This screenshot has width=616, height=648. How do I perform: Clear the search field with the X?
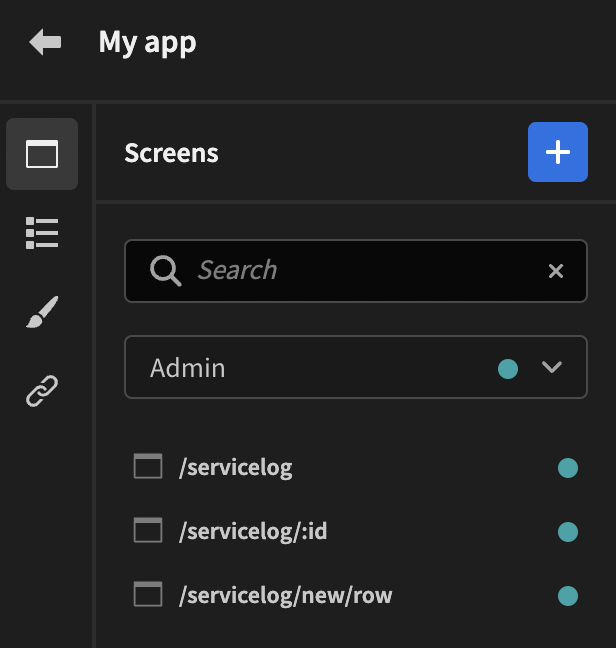point(556,271)
